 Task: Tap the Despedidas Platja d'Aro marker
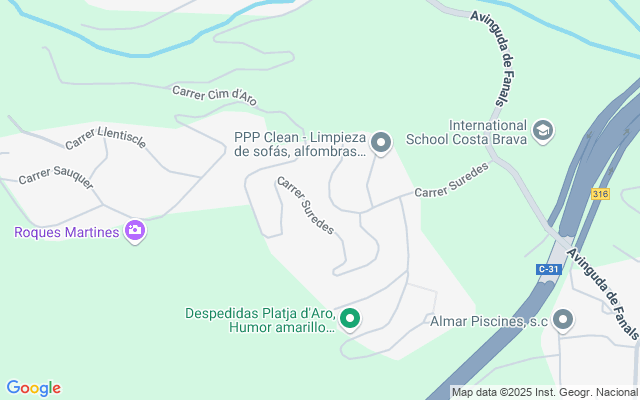click(x=349, y=319)
